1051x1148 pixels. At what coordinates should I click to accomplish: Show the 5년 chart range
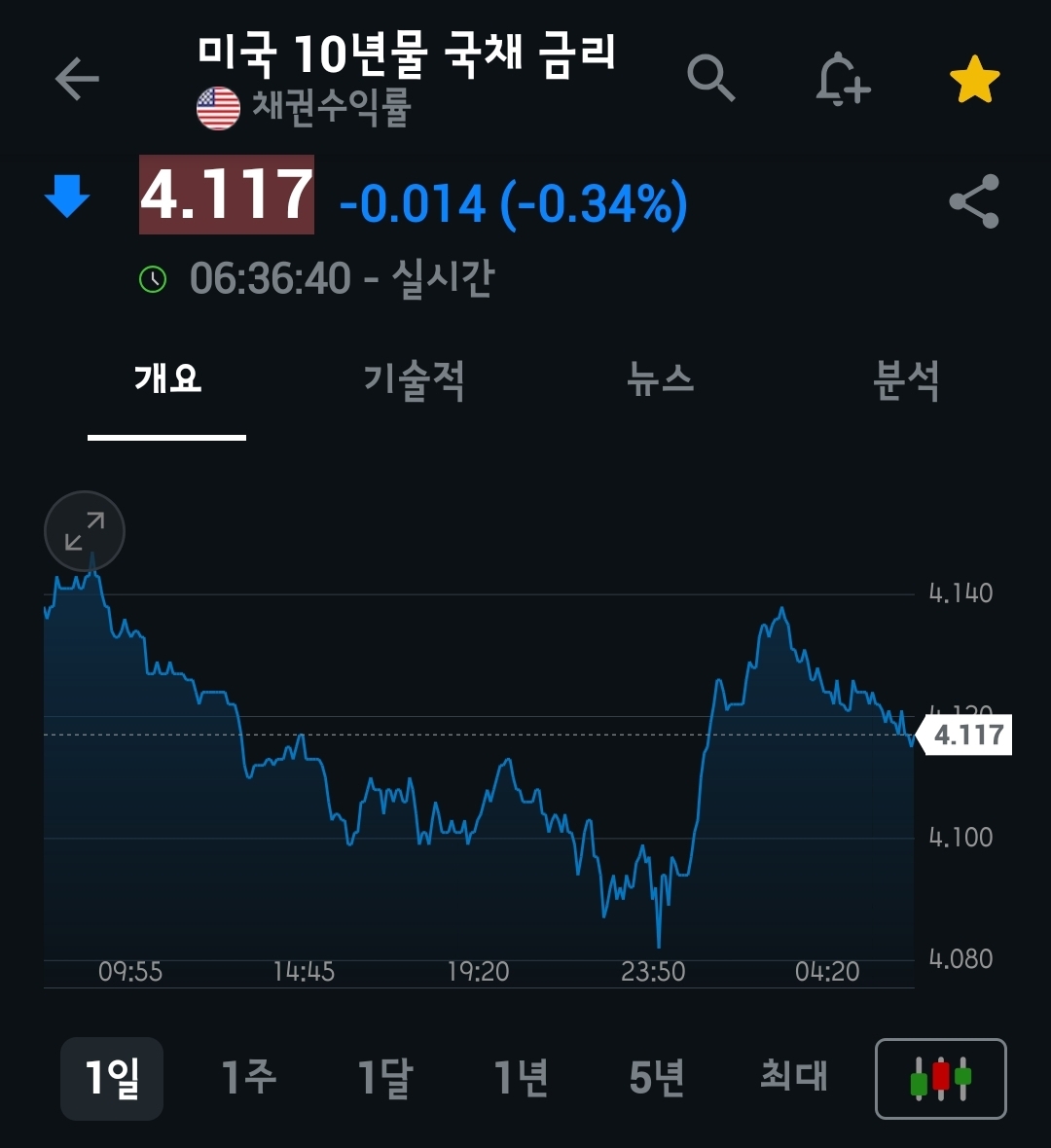[657, 1078]
